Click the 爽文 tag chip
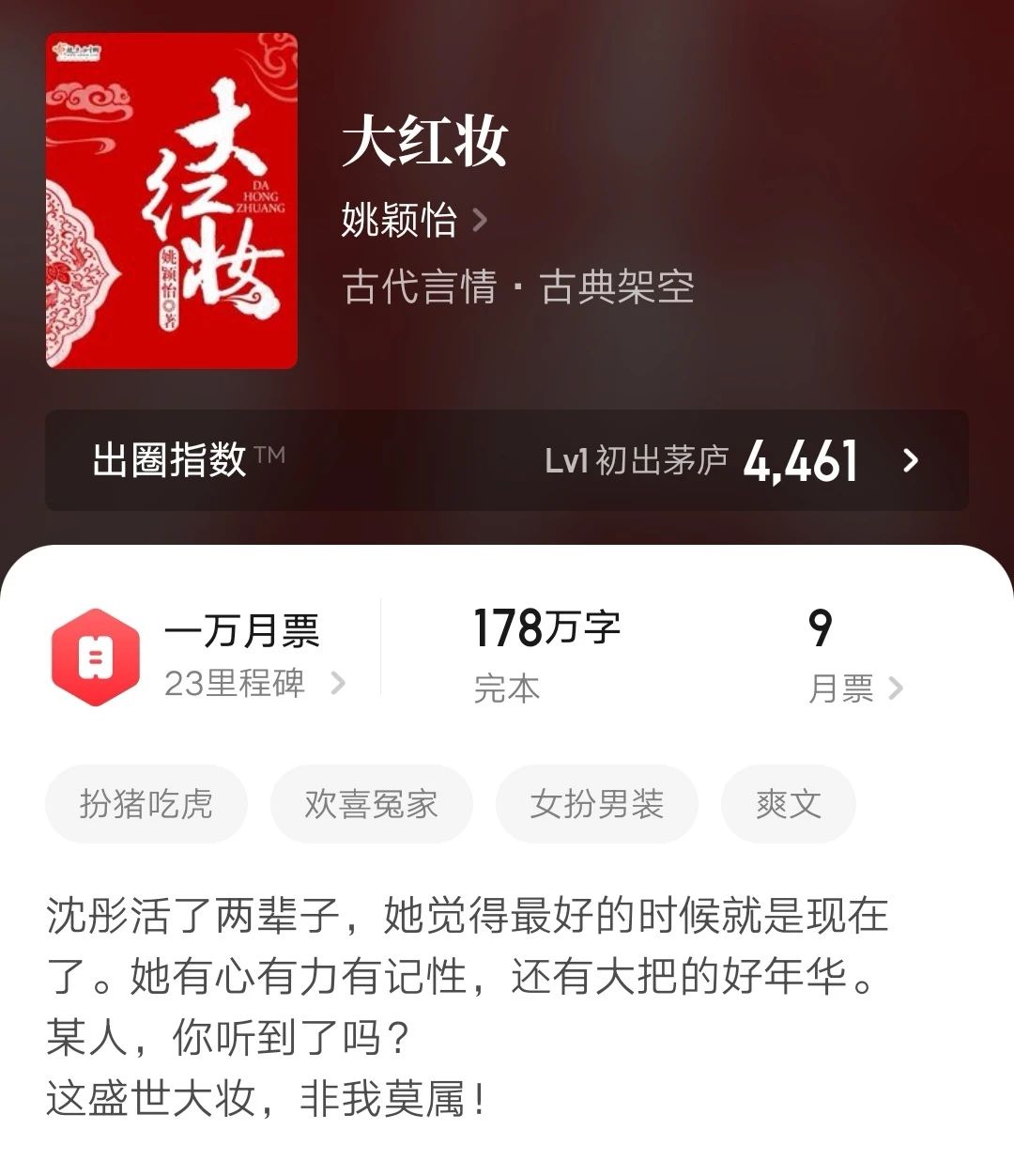 coord(788,803)
